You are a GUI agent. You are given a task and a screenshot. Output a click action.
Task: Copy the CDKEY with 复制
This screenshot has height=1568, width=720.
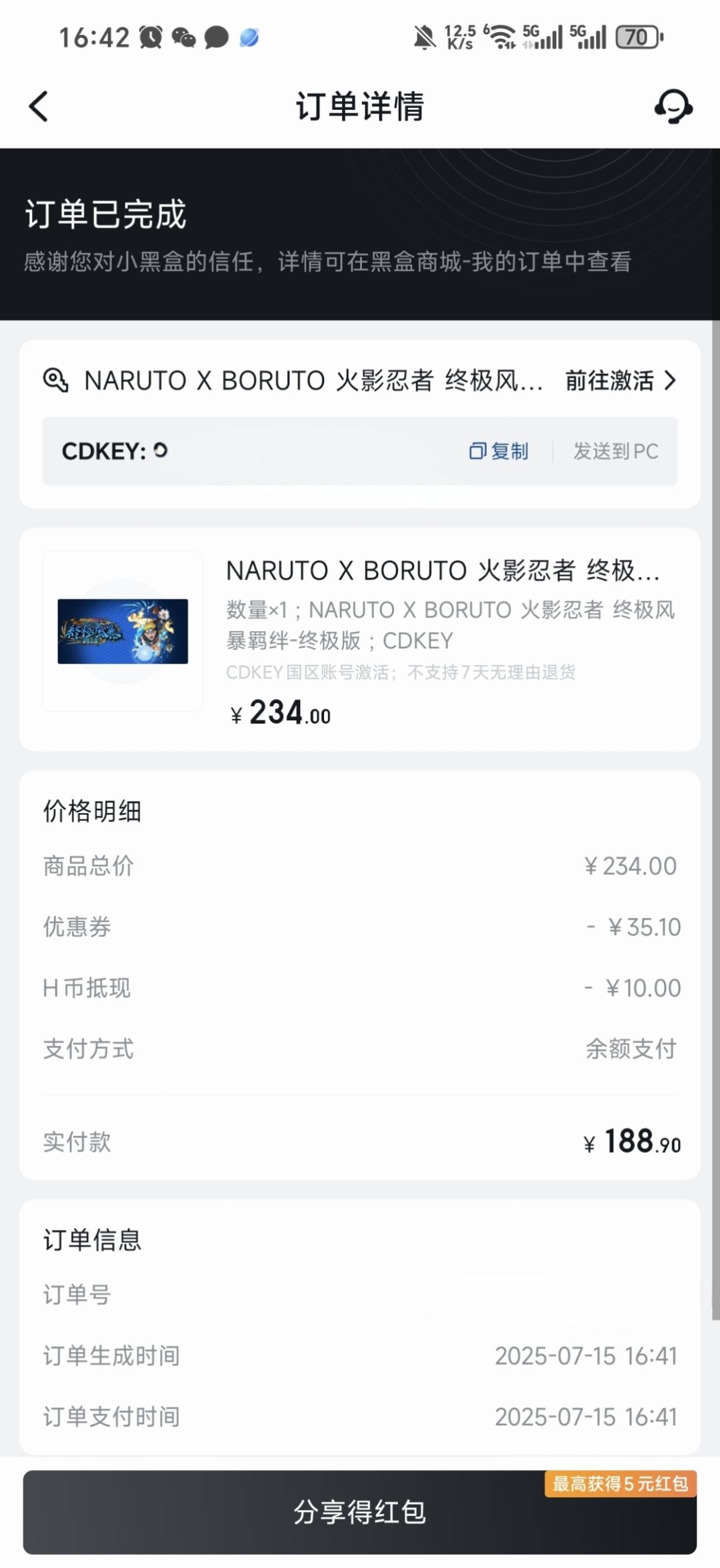coord(499,451)
